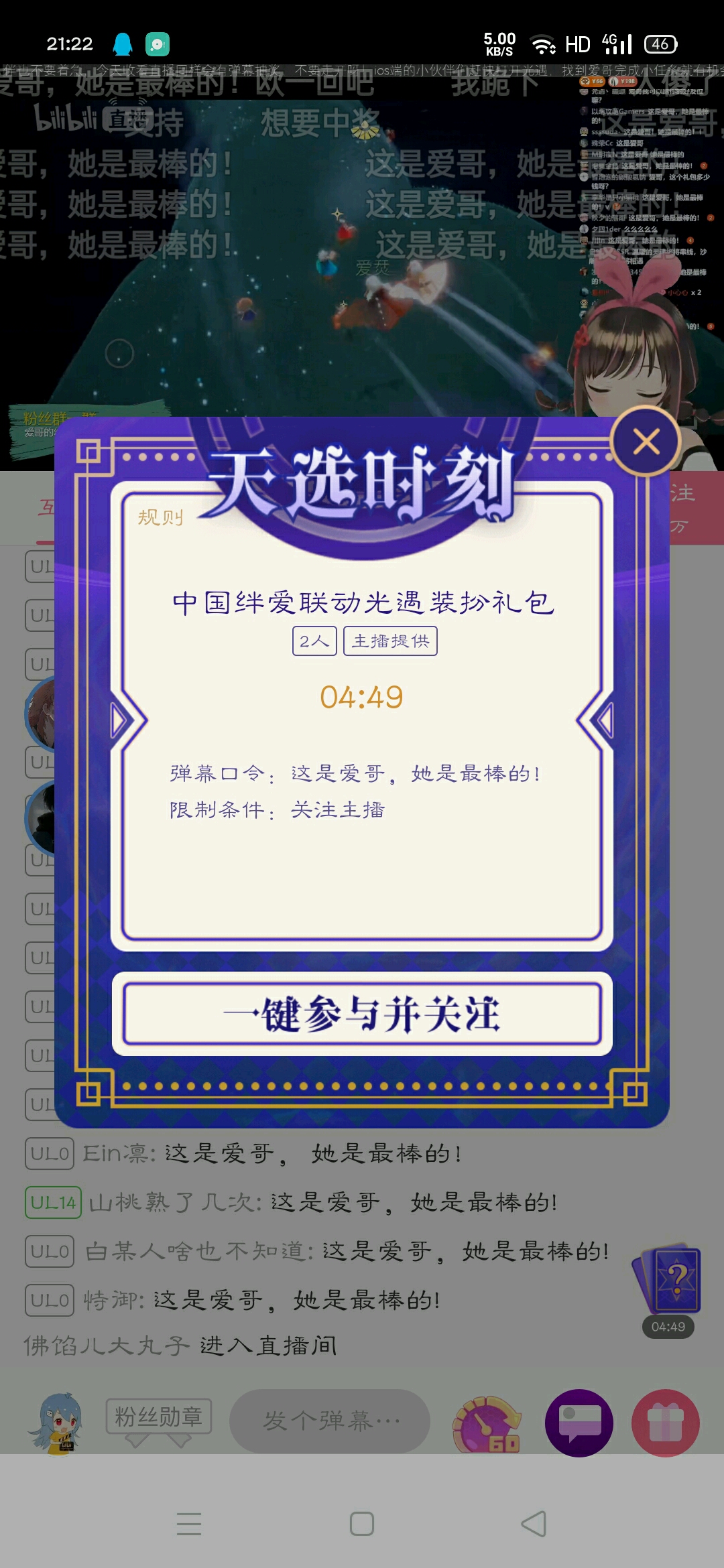Go to next prize with right arrow
This screenshot has height=1568, width=724.
(604, 721)
